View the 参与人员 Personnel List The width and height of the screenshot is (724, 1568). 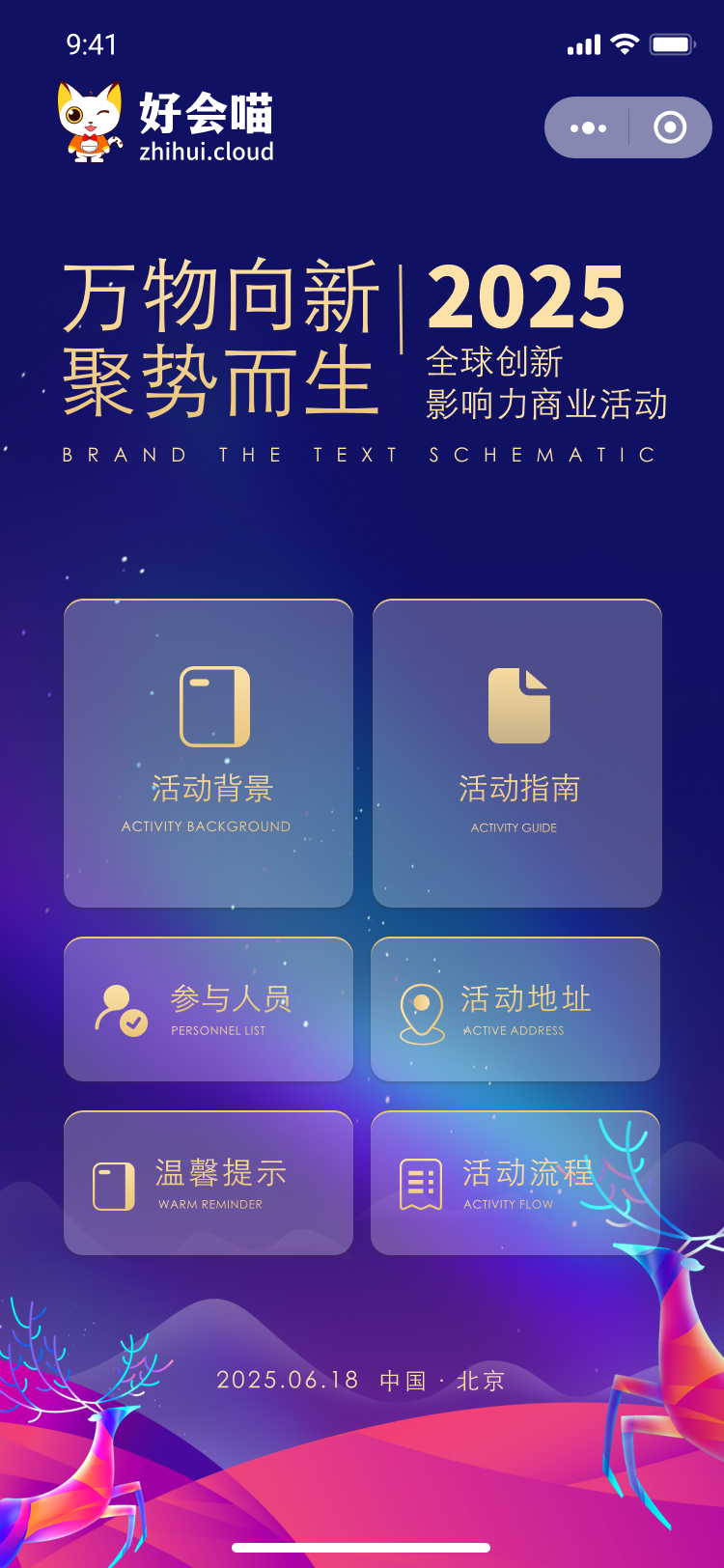(209, 1009)
